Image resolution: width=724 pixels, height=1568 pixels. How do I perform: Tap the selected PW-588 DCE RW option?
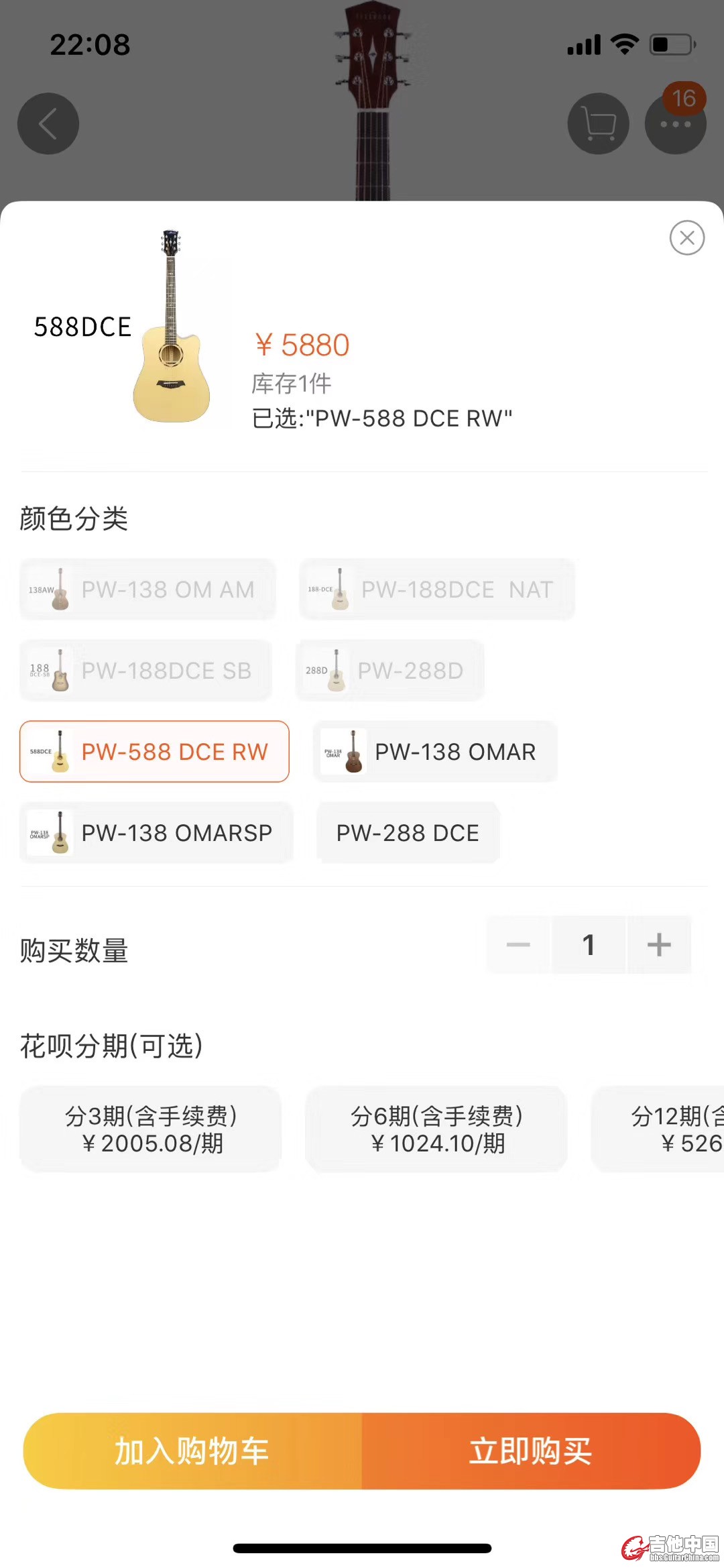(154, 752)
